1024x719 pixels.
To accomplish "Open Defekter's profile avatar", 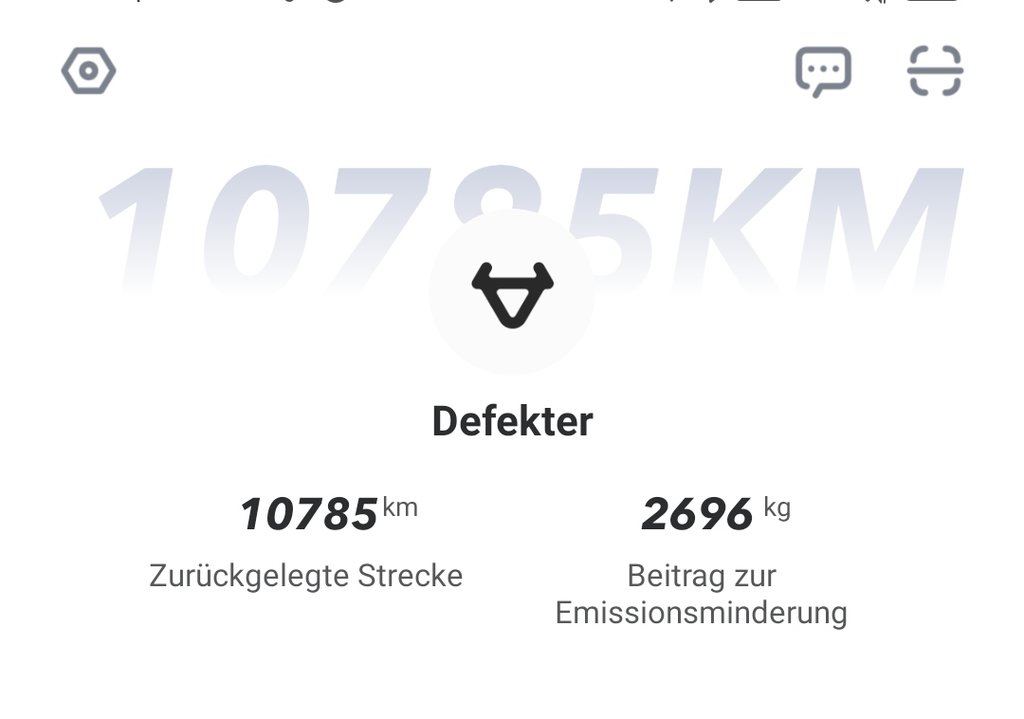I will [x=512, y=292].
